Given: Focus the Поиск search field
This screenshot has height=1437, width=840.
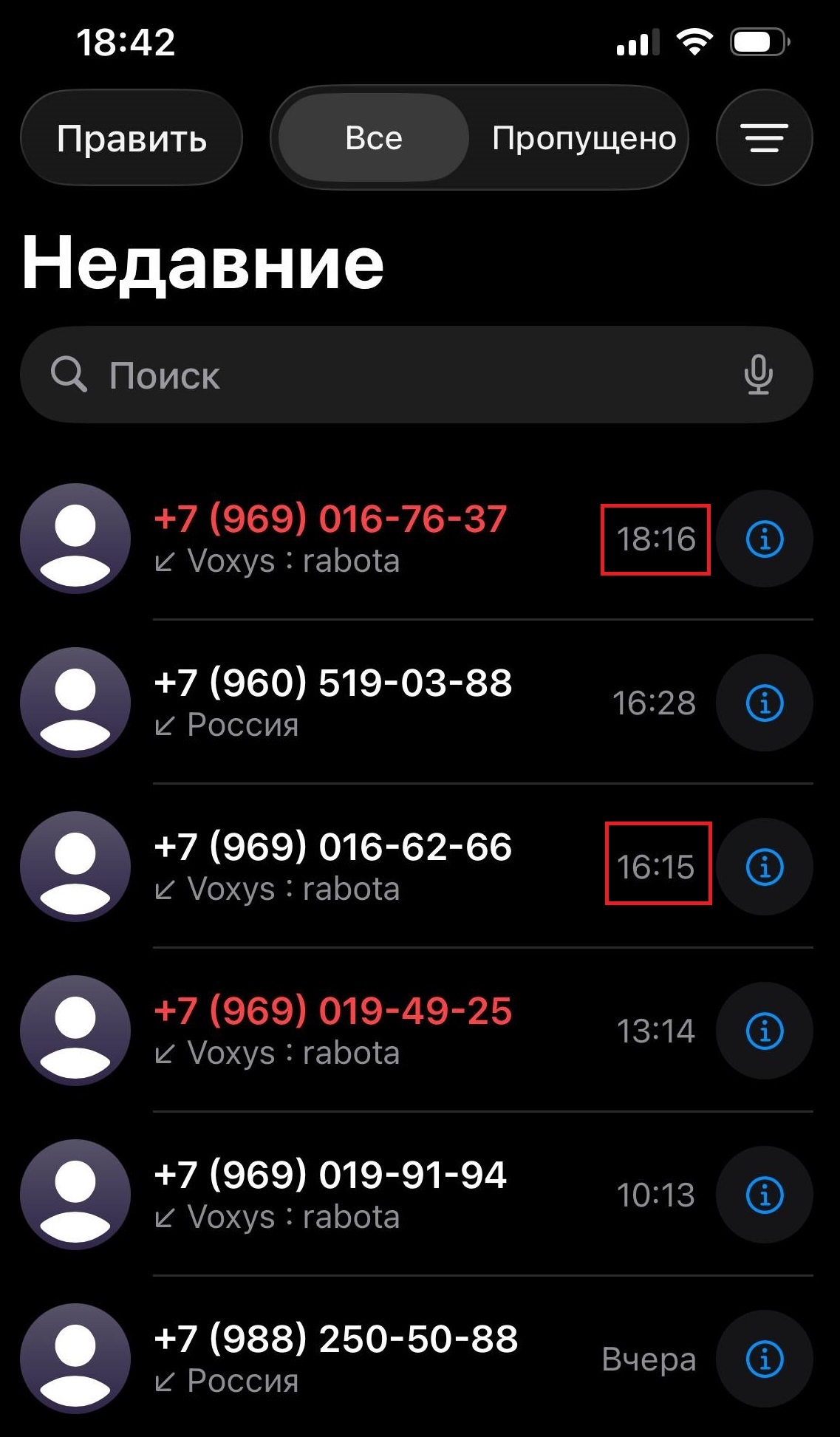Looking at the screenshot, I should tap(384, 375).
